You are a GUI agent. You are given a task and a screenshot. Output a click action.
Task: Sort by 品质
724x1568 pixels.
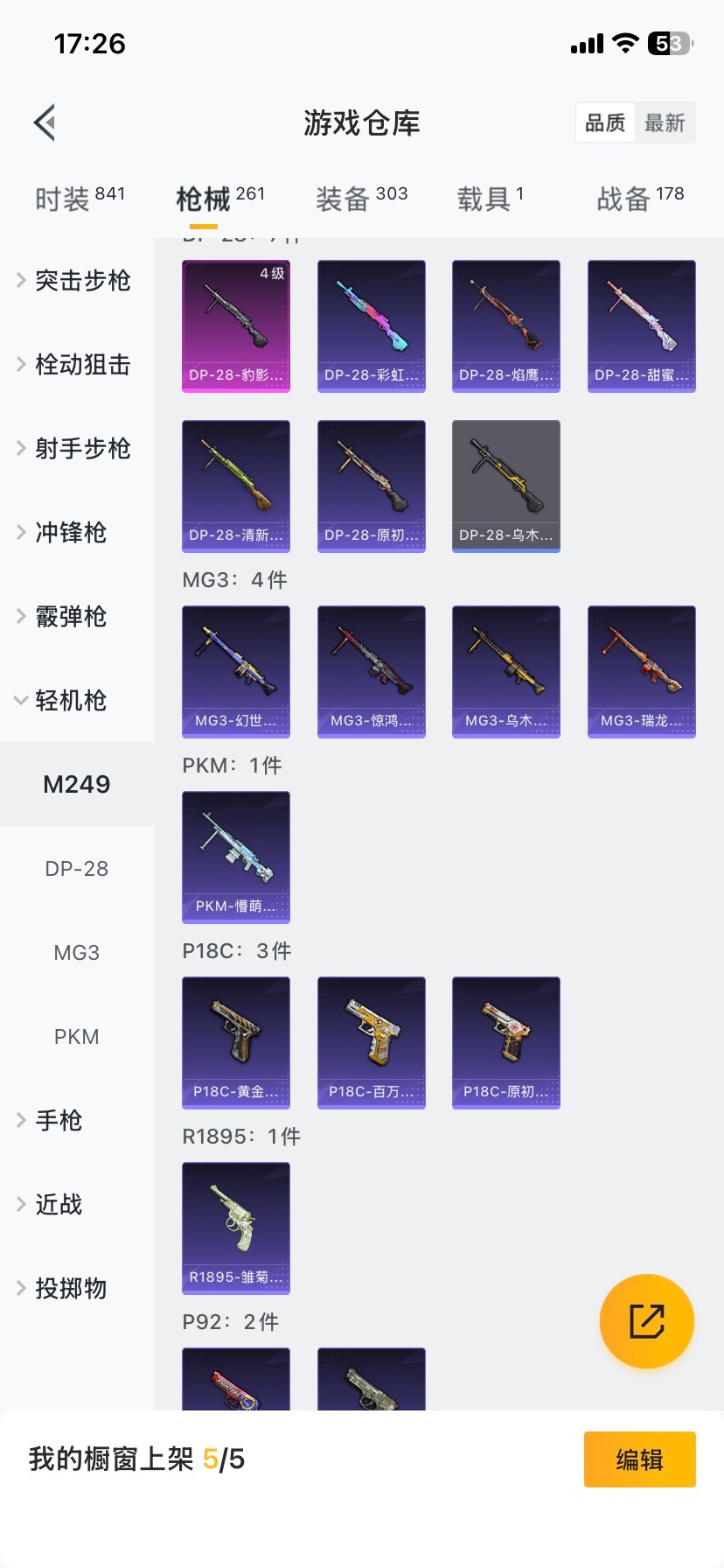point(605,122)
